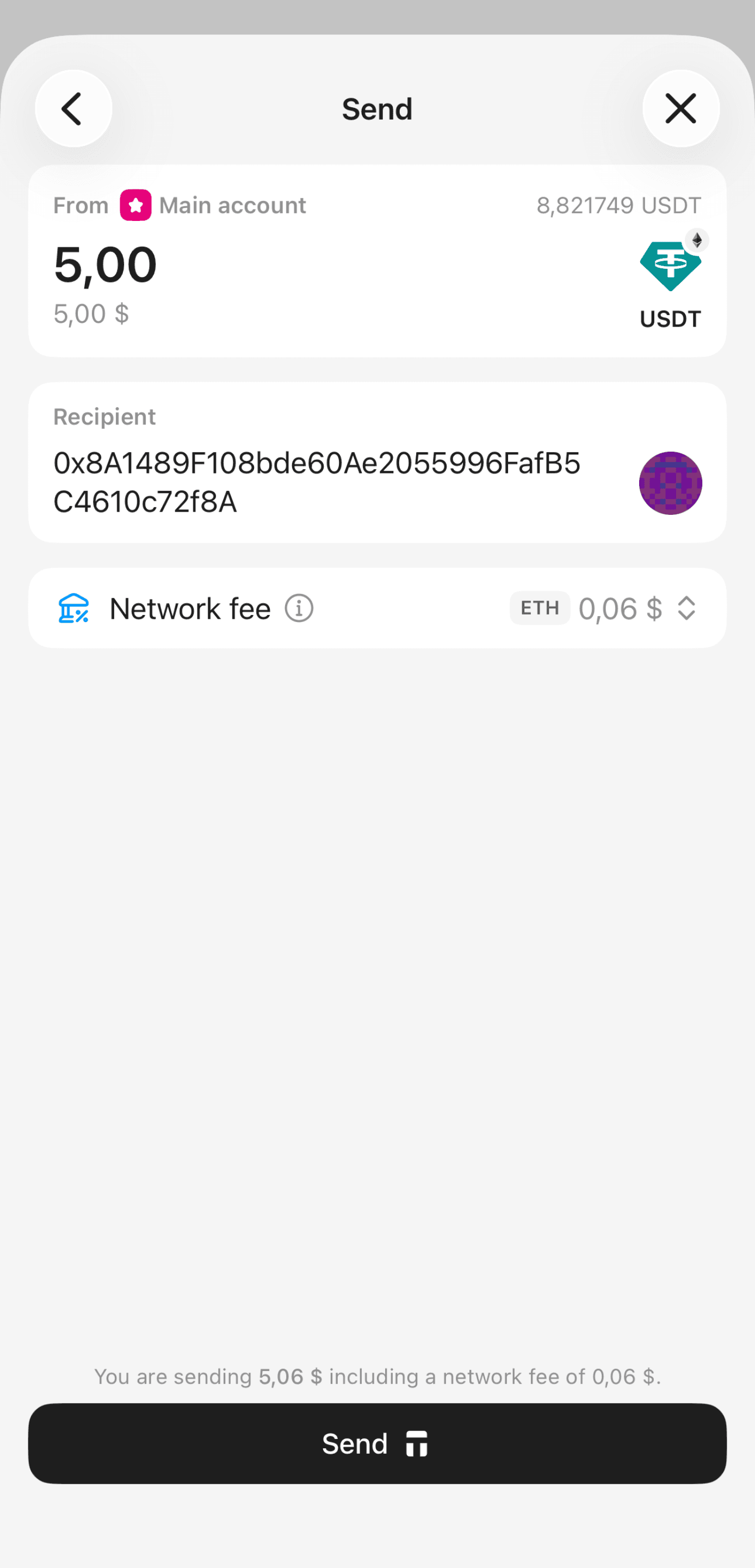This screenshot has height=1568, width=755.
Task: Edit the recipient address field
Action: click(317, 482)
